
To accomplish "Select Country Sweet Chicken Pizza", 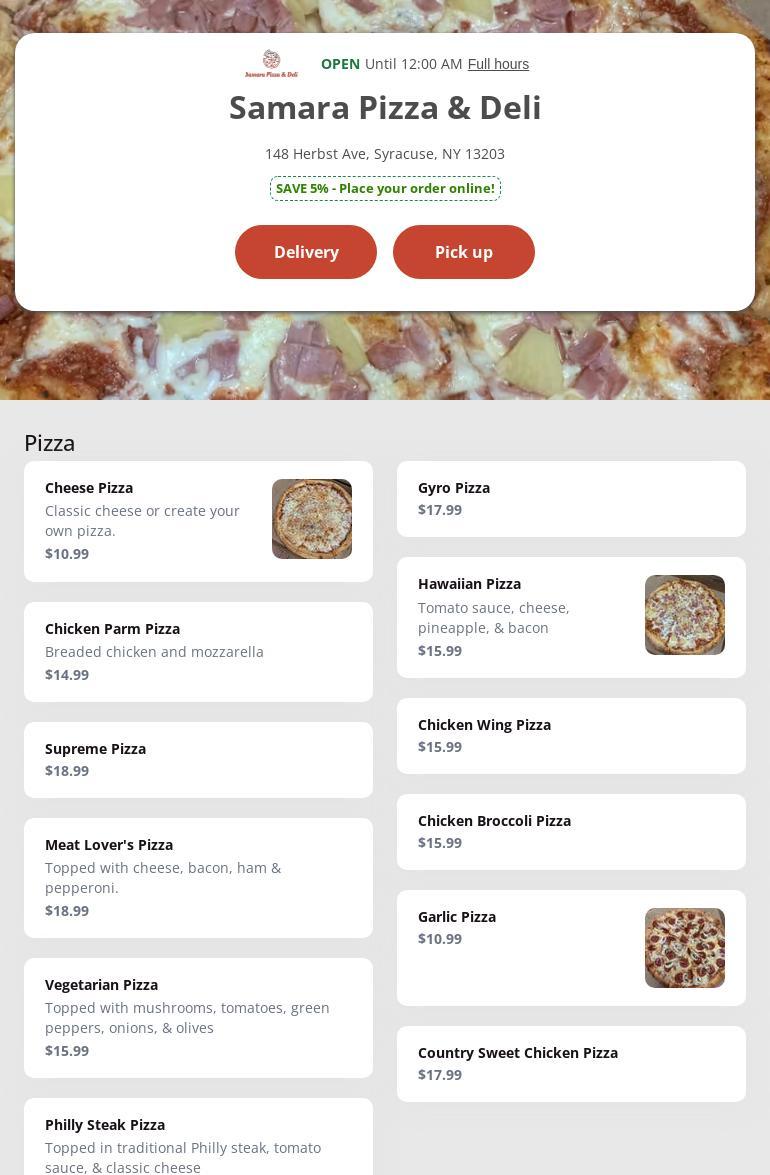I will tap(571, 1064).
